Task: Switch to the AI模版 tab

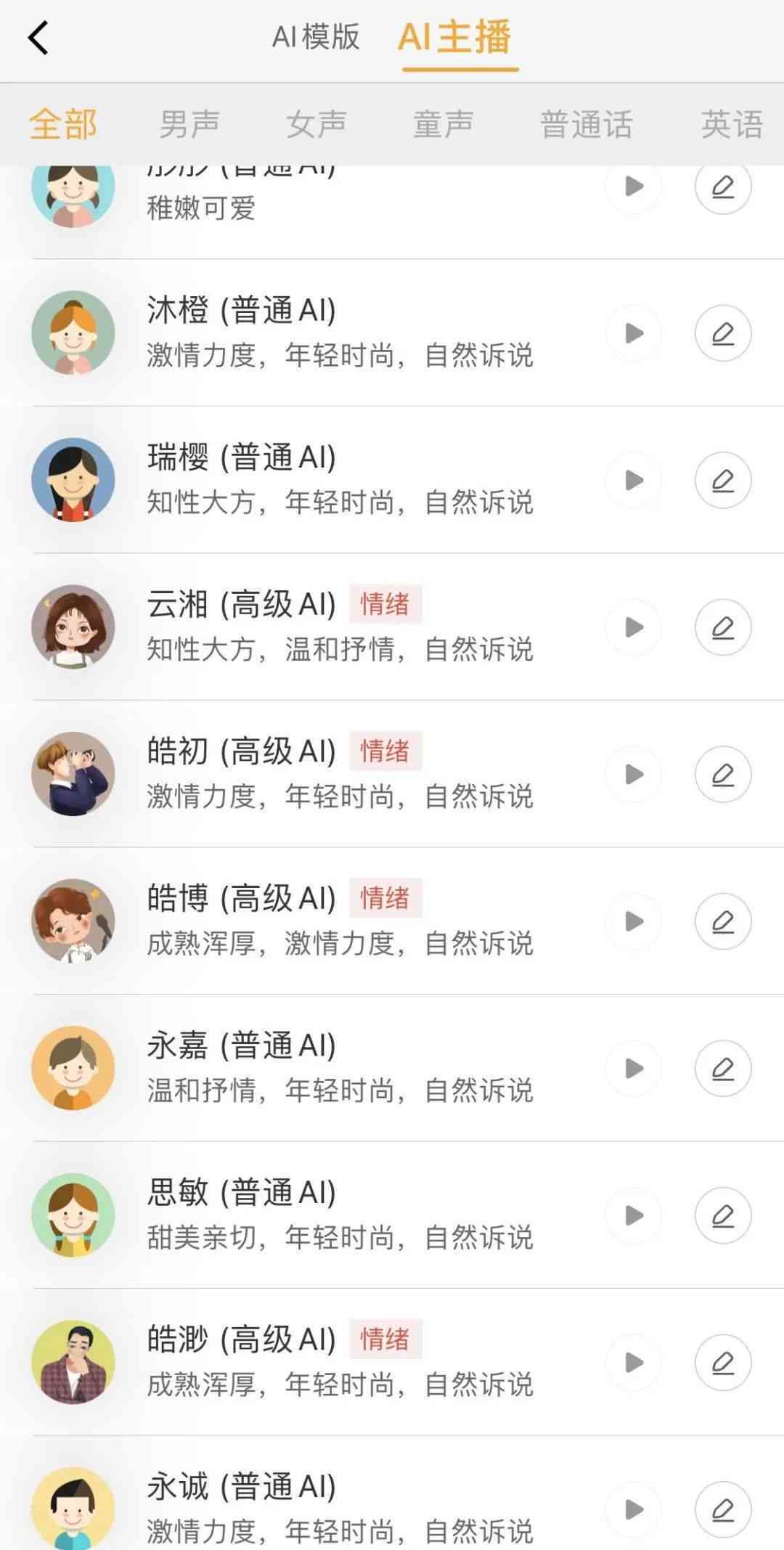Action: tap(315, 38)
